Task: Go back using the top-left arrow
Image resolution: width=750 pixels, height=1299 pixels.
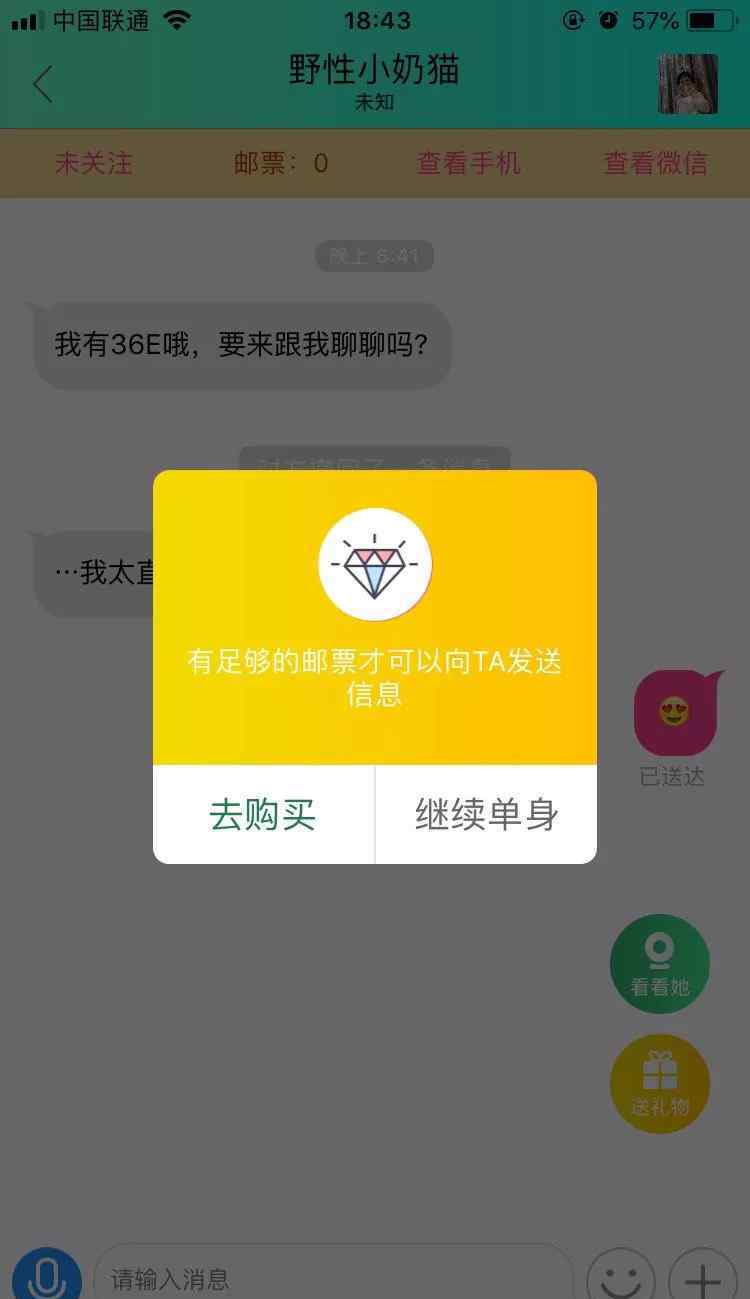Action: (x=42, y=84)
